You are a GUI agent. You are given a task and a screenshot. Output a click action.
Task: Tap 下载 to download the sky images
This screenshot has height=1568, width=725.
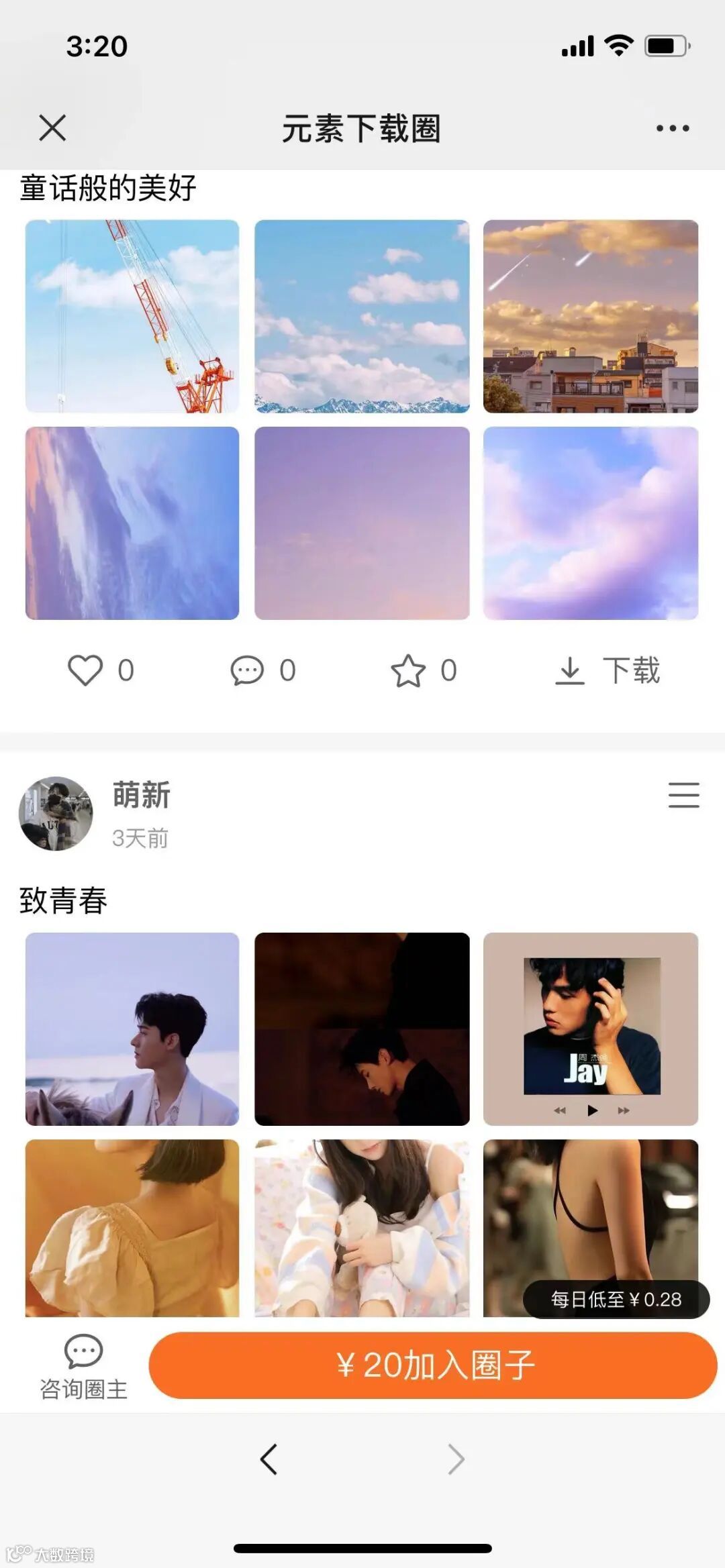(608, 670)
